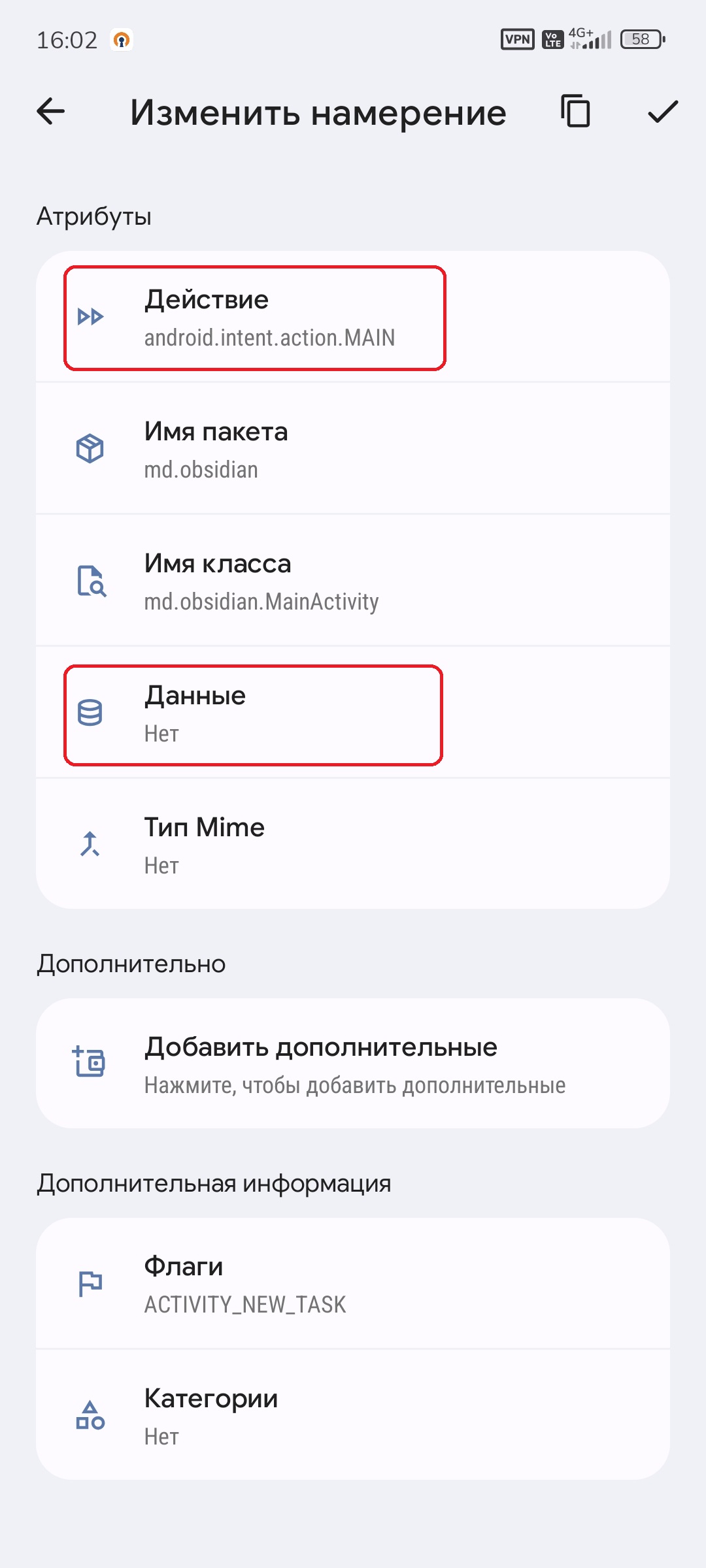Go back using the arrow icon

[x=51, y=111]
